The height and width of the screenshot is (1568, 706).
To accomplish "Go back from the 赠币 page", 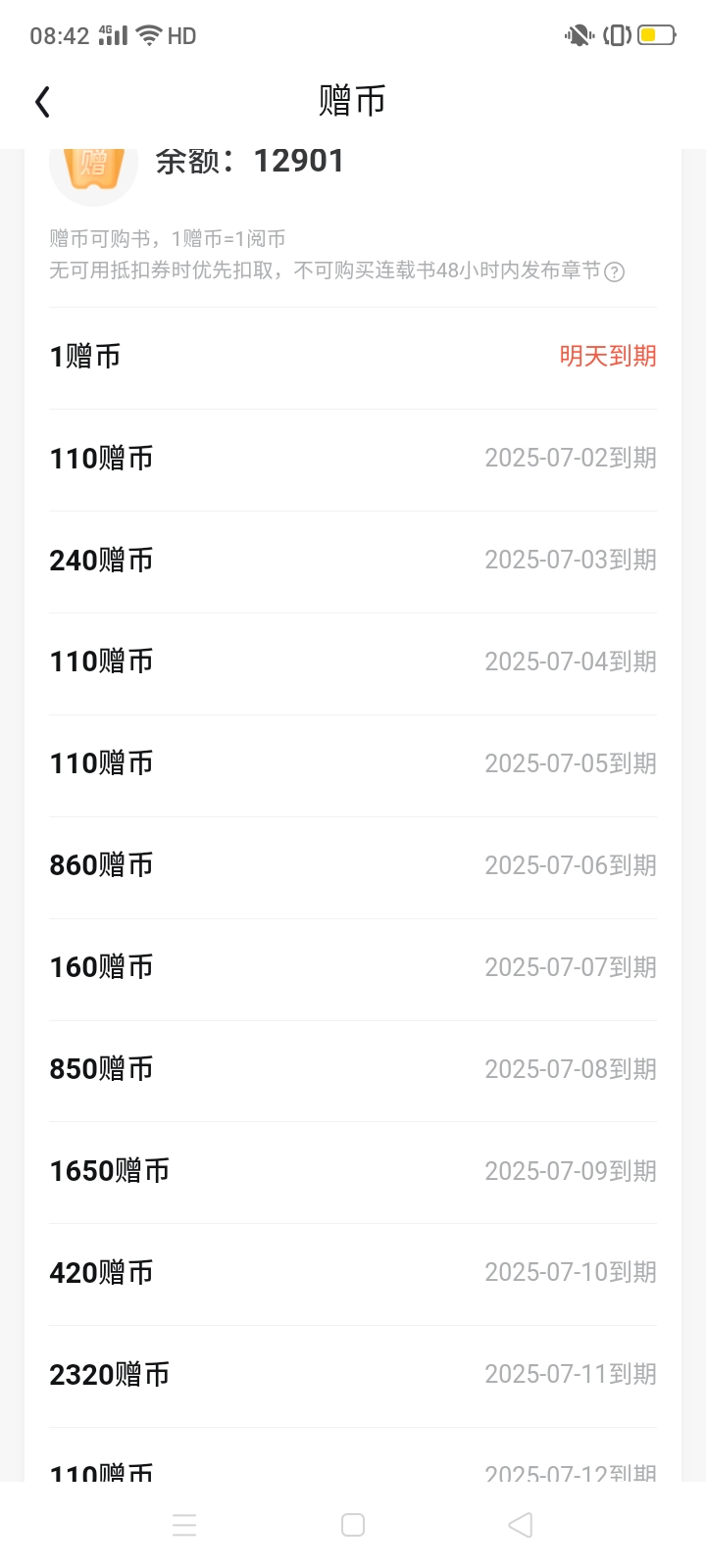I will point(42,101).
